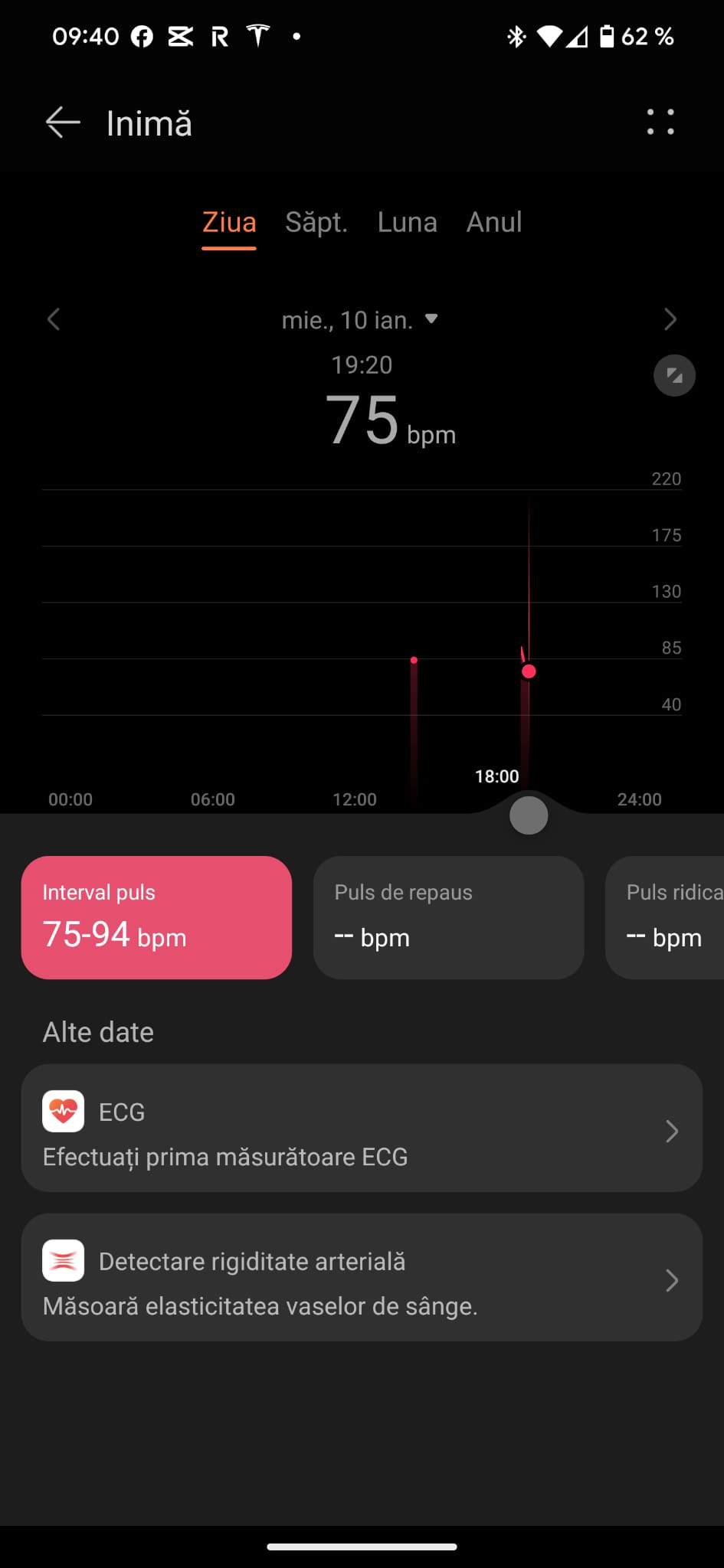Switch to the Luna tab

407,223
